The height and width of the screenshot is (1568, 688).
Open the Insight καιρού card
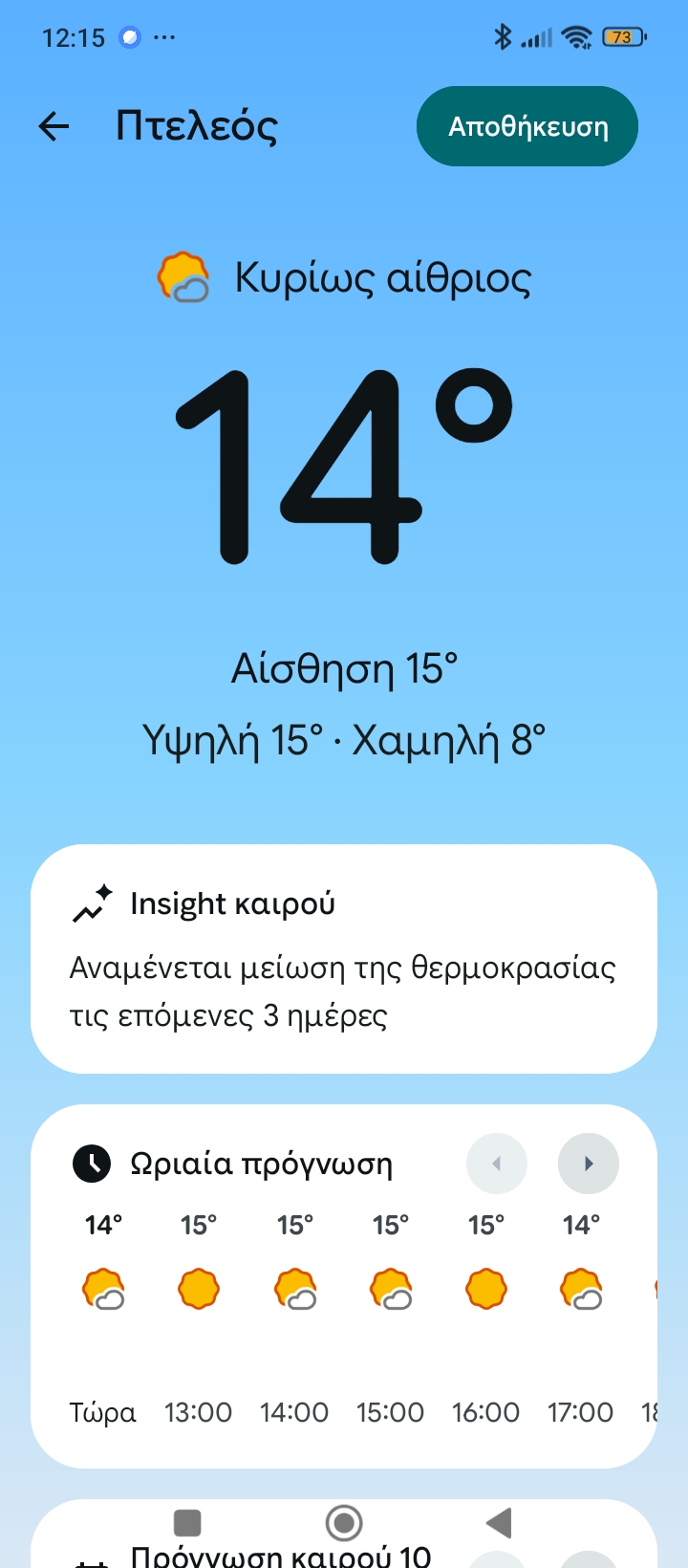pos(344,958)
